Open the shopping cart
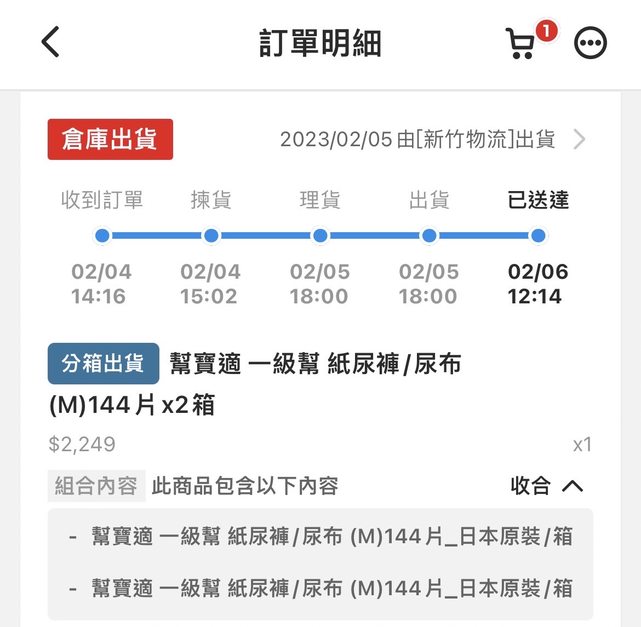The height and width of the screenshot is (627, 641). [x=521, y=43]
